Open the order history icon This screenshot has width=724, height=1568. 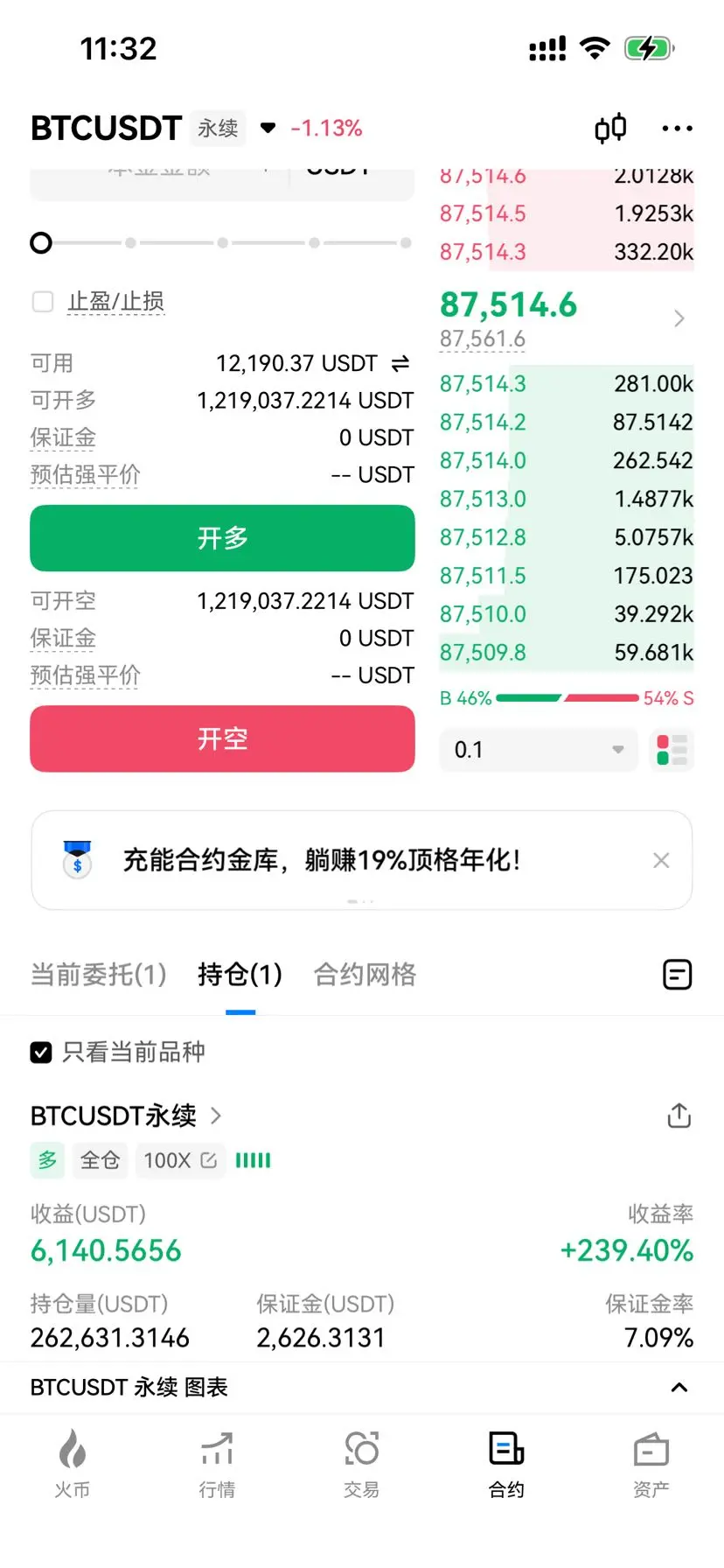click(x=678, y=975)
